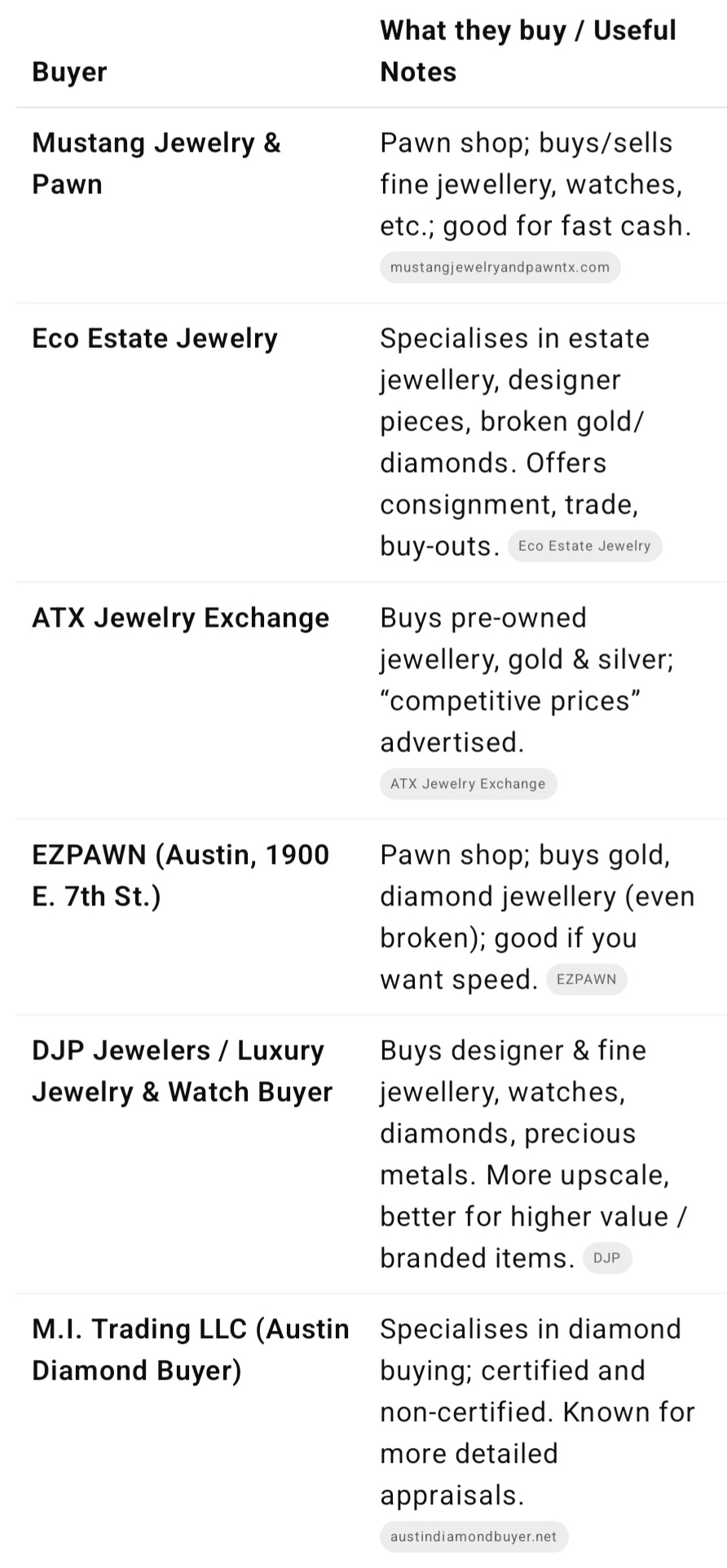
Task: Open the ATX Jewelry Exchange citation chip
Action: click(x=468, y=784)
